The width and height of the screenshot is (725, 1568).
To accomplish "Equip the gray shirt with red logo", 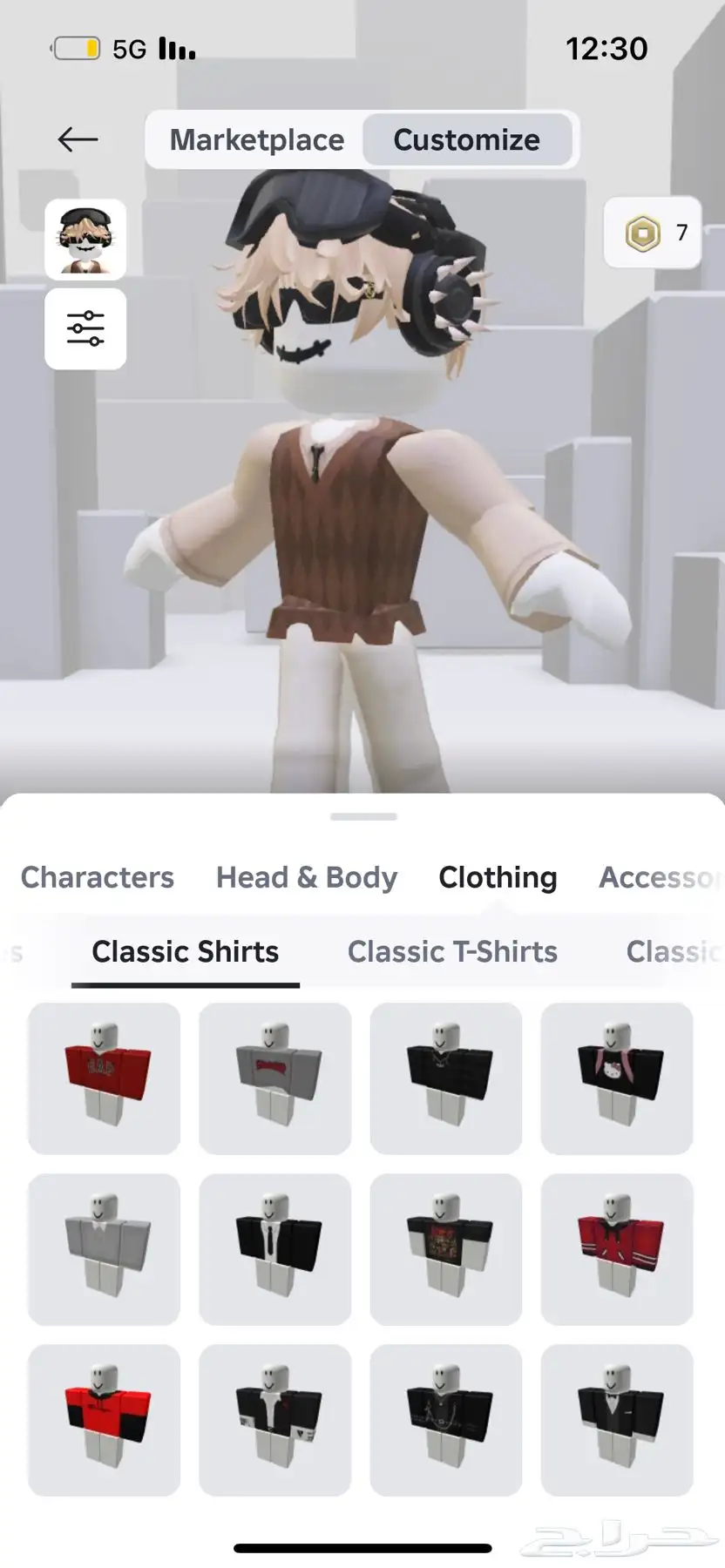I will tap(275, 1078).
